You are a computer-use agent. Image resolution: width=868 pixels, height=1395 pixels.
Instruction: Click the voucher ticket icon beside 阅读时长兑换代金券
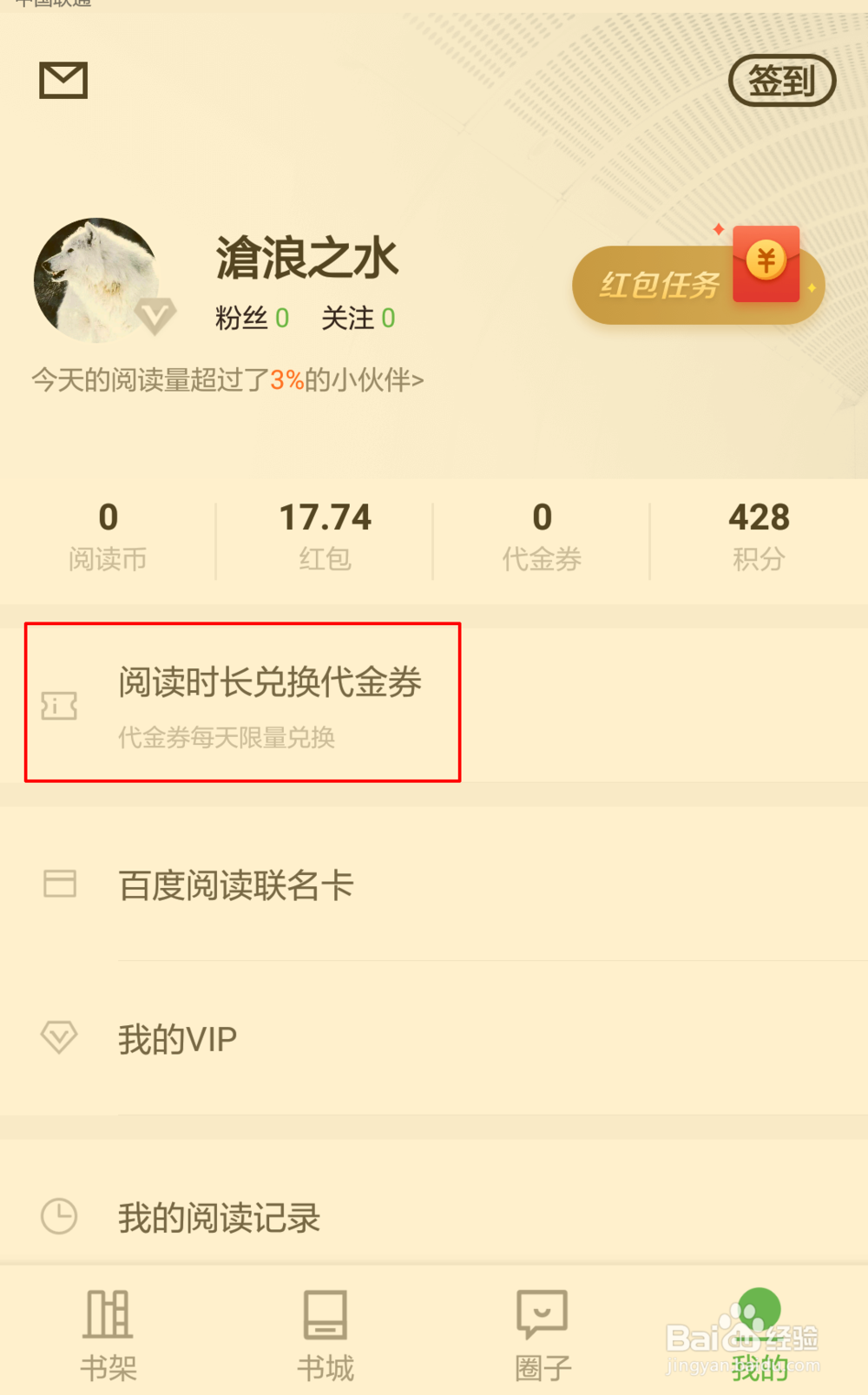coord(58,707)
